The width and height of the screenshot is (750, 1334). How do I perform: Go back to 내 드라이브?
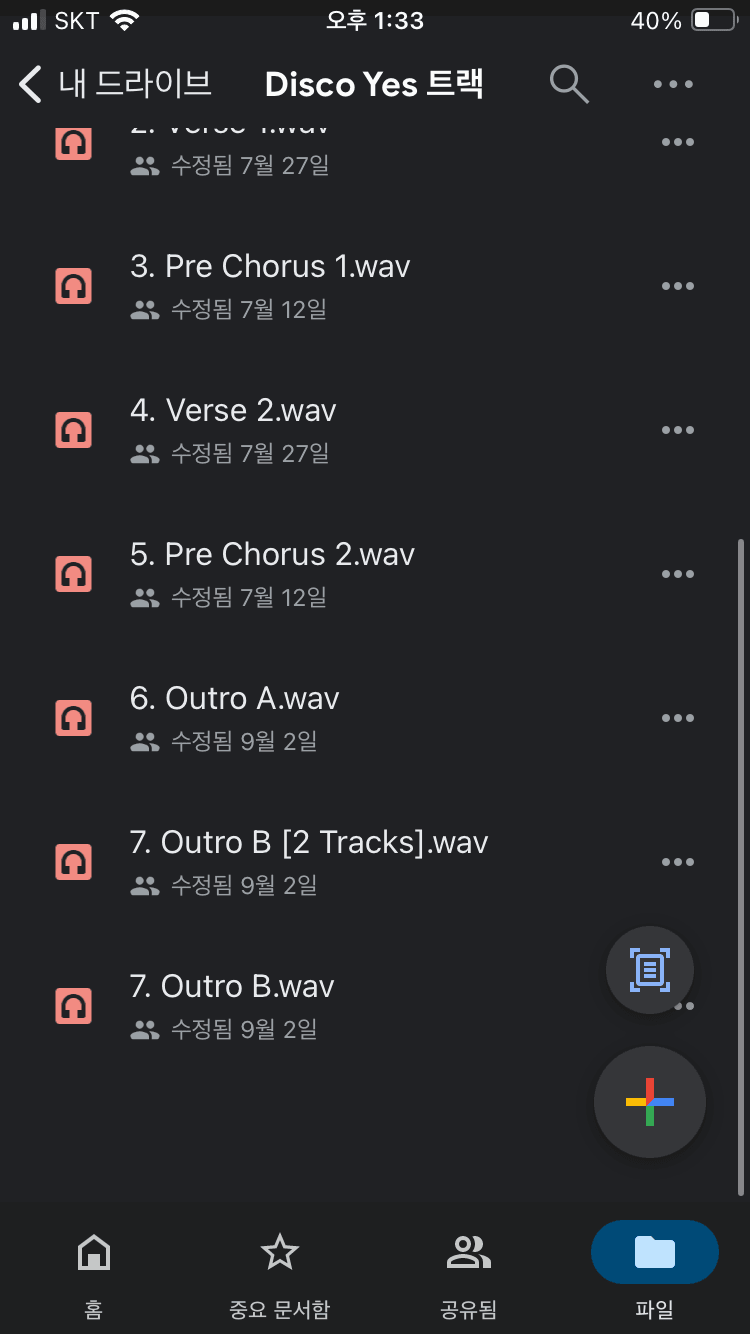(x=114, y=84)
